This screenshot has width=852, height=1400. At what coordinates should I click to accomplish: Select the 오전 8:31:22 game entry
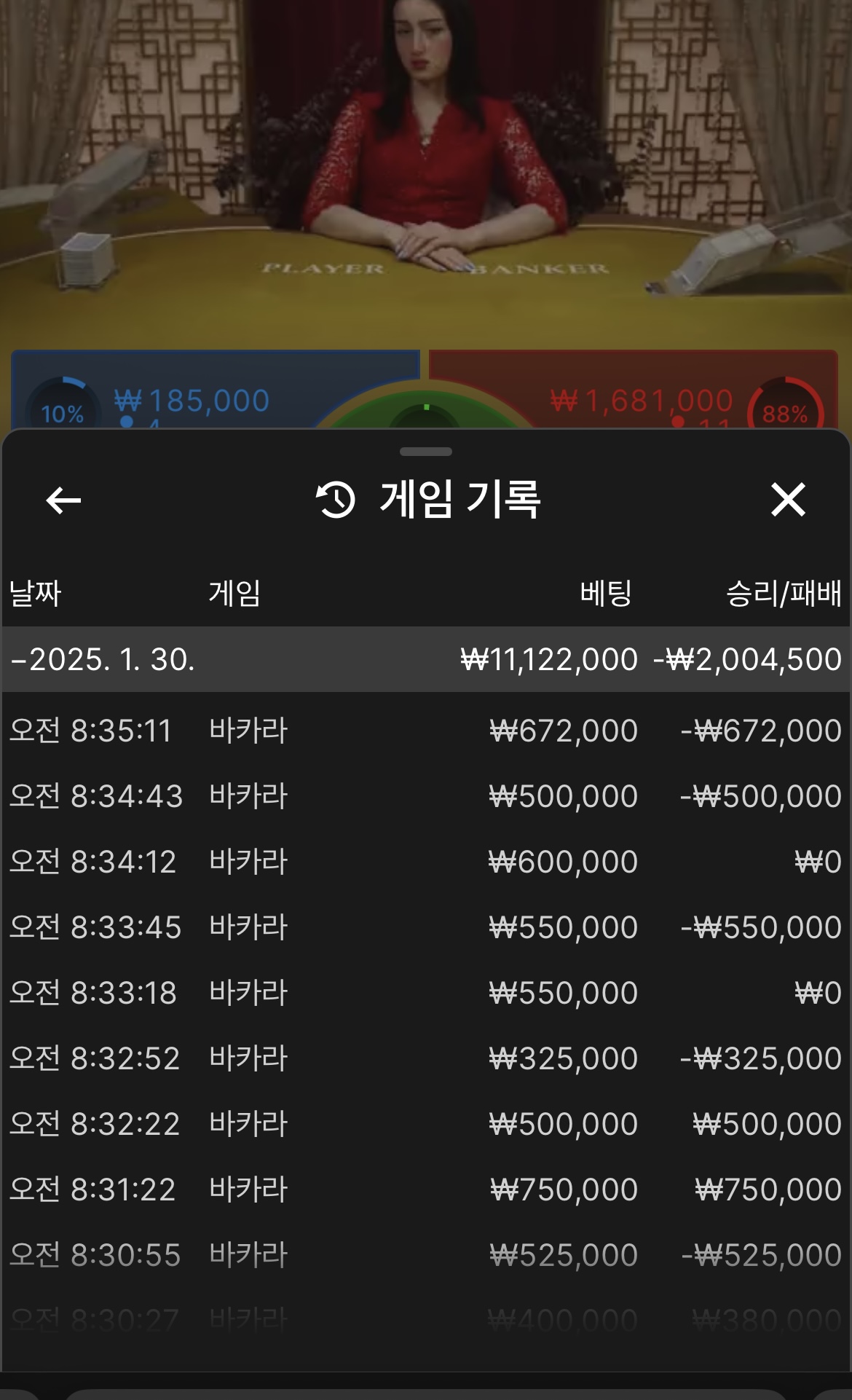[425, 1189]
